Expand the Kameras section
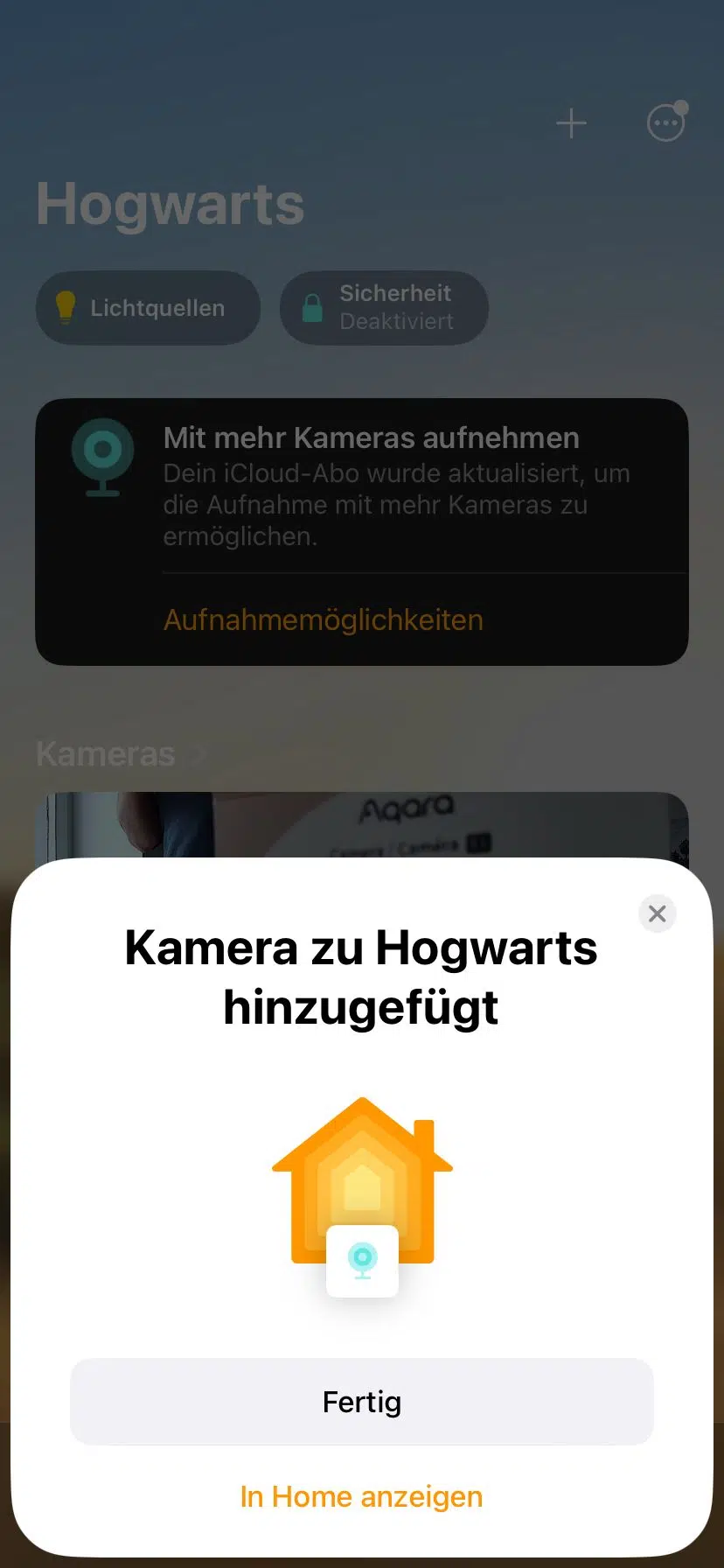 (120, 754)
